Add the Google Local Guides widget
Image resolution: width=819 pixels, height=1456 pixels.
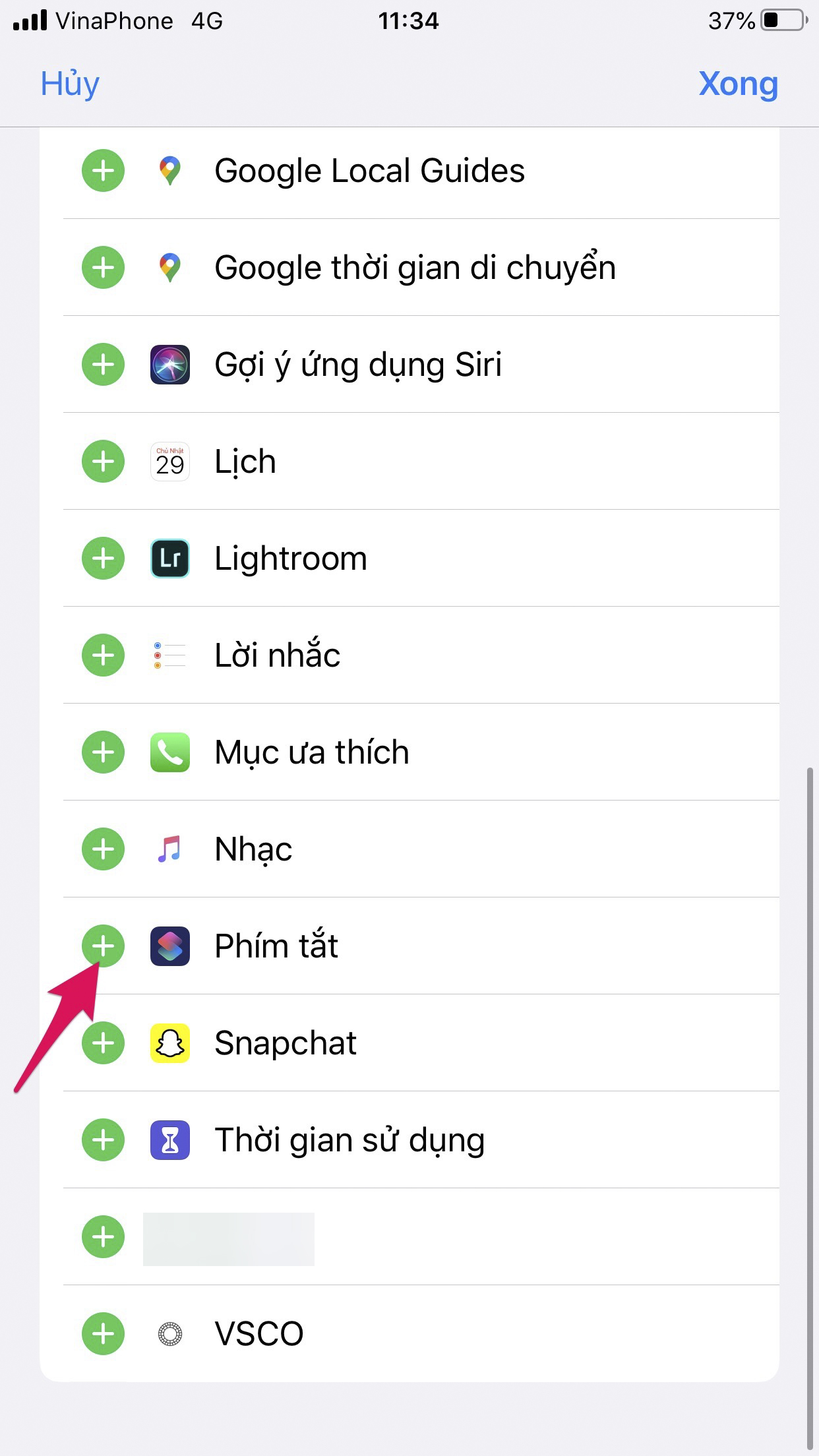pos(103,171)
